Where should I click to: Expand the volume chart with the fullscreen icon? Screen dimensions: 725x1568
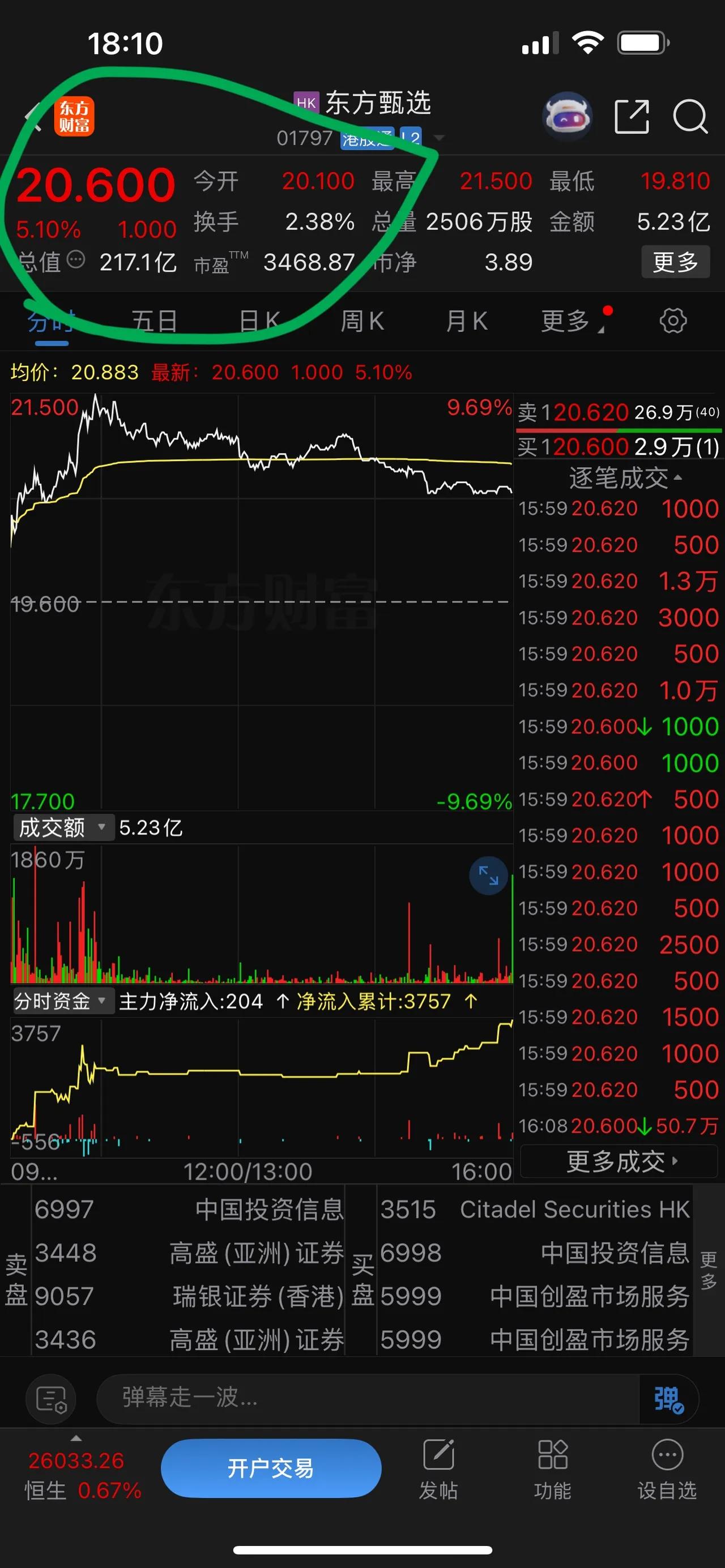488,875
